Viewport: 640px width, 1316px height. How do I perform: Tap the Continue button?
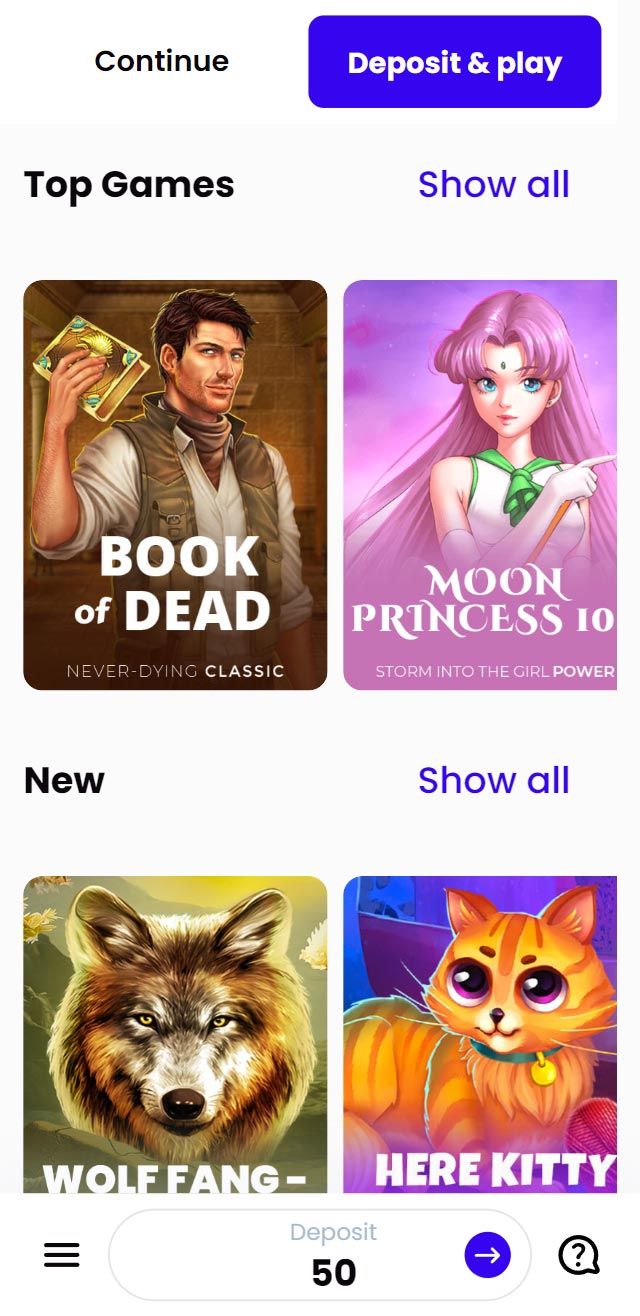coord(161,62)
